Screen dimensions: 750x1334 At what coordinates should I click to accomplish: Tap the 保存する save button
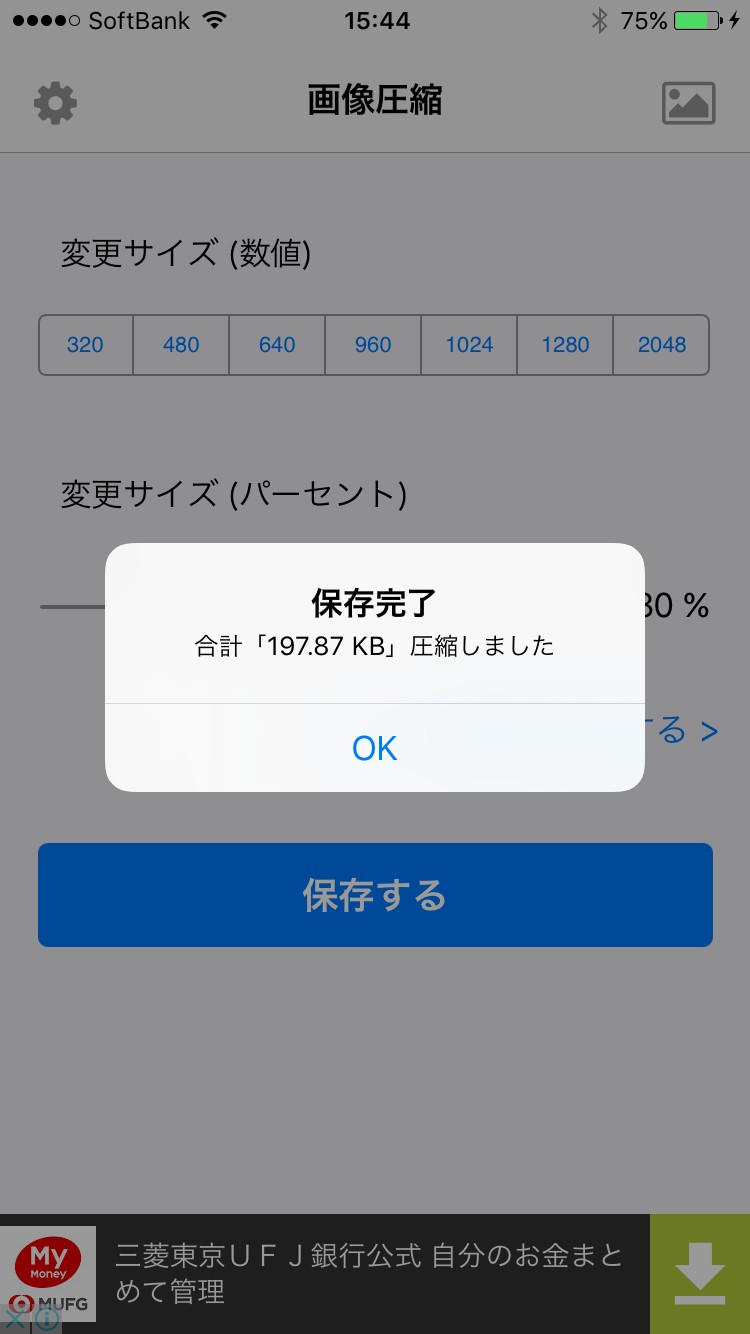pos(375,895)
